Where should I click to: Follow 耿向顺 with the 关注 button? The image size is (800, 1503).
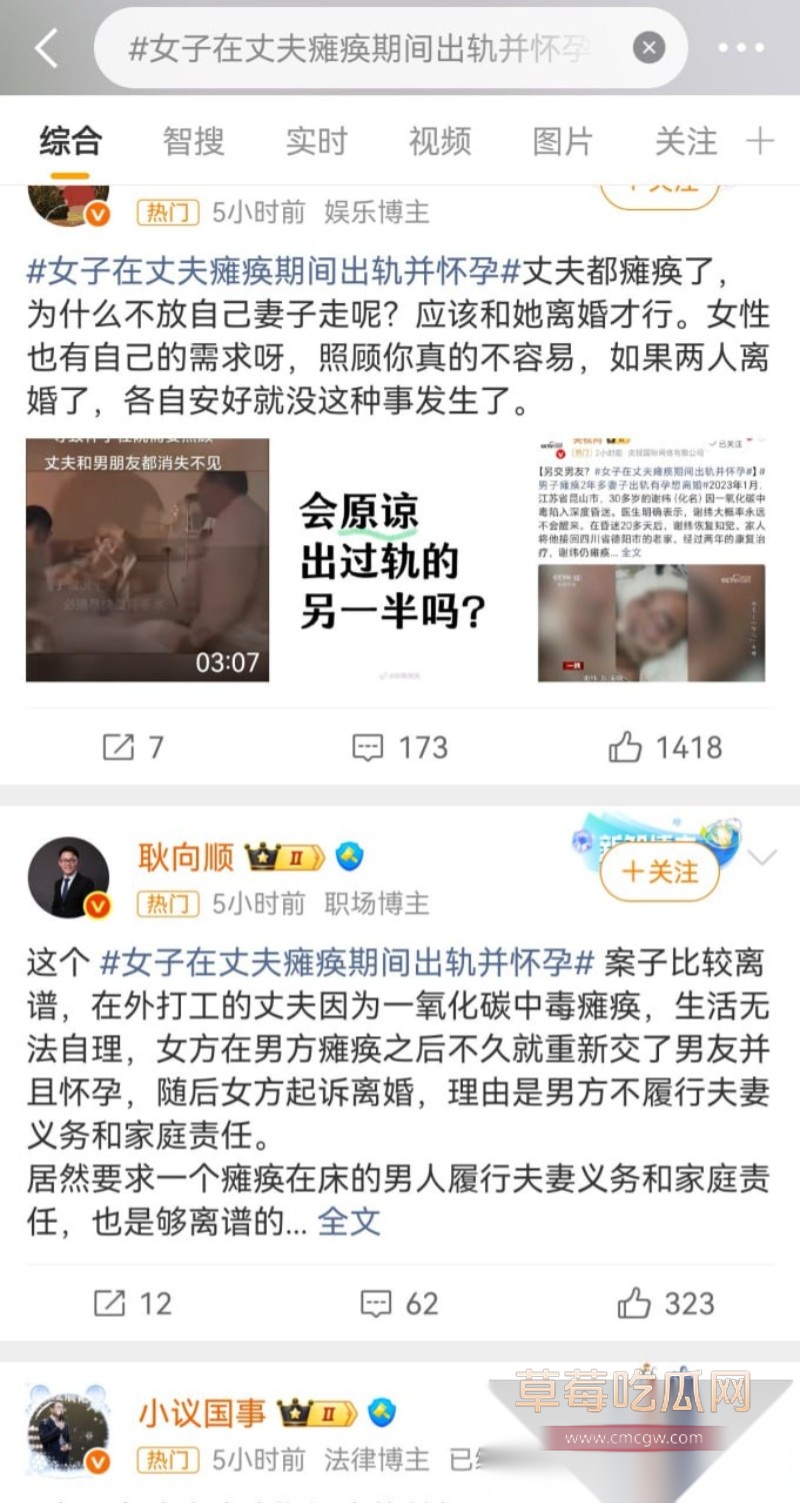(x=659, y=872)
